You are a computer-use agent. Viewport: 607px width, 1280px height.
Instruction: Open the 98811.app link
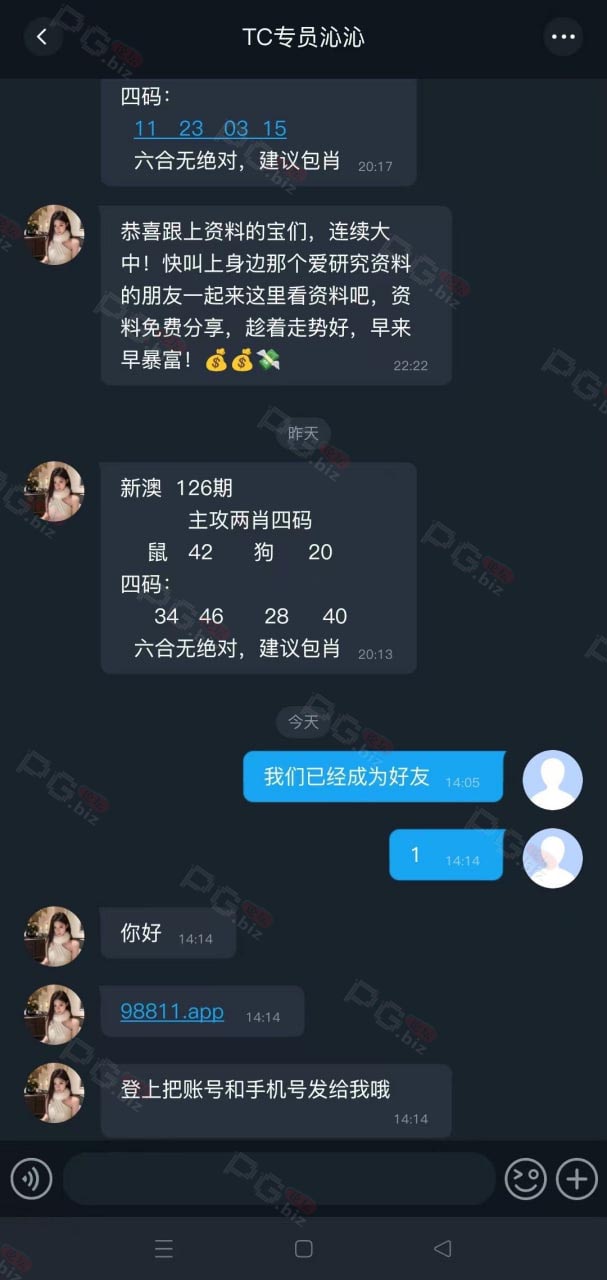(x=172, y=1011)
